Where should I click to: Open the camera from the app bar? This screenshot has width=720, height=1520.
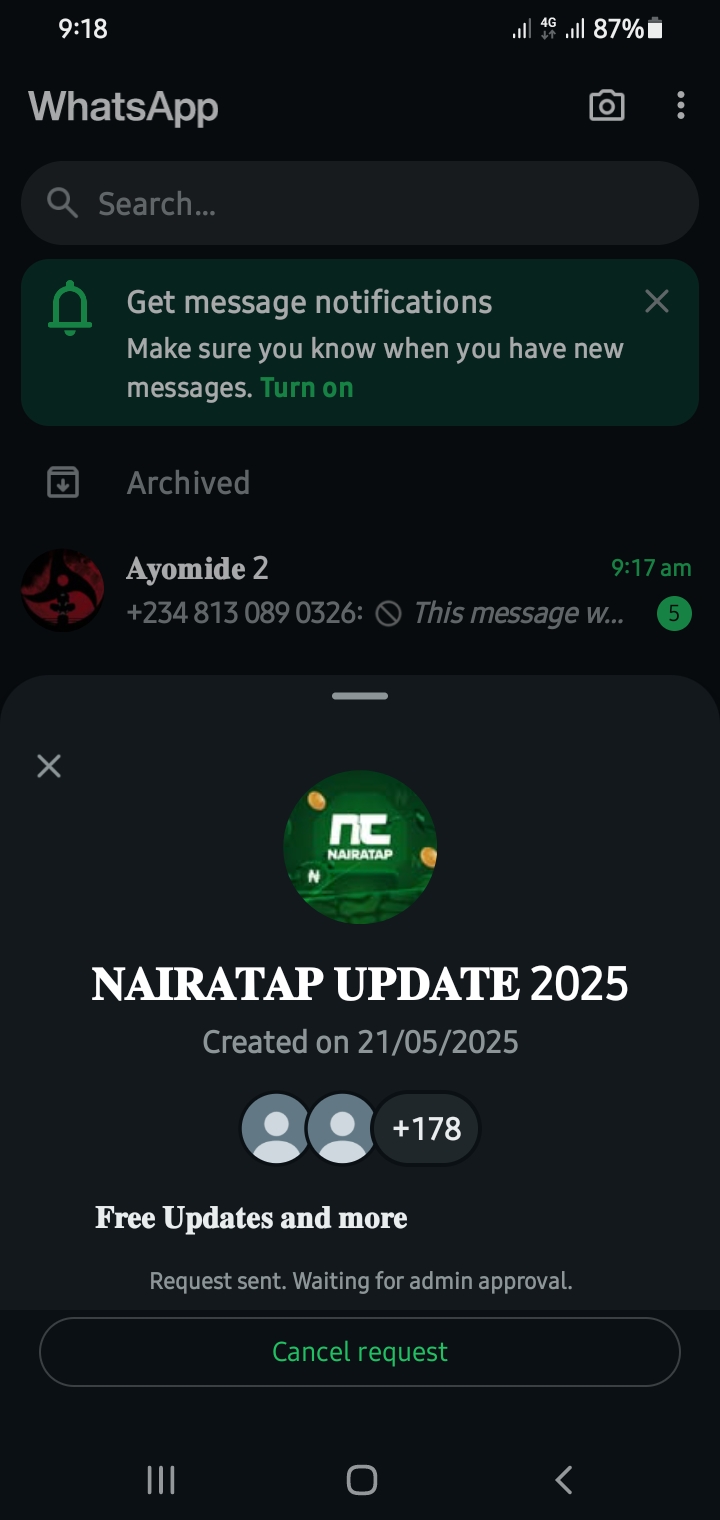tap(606, 106)
